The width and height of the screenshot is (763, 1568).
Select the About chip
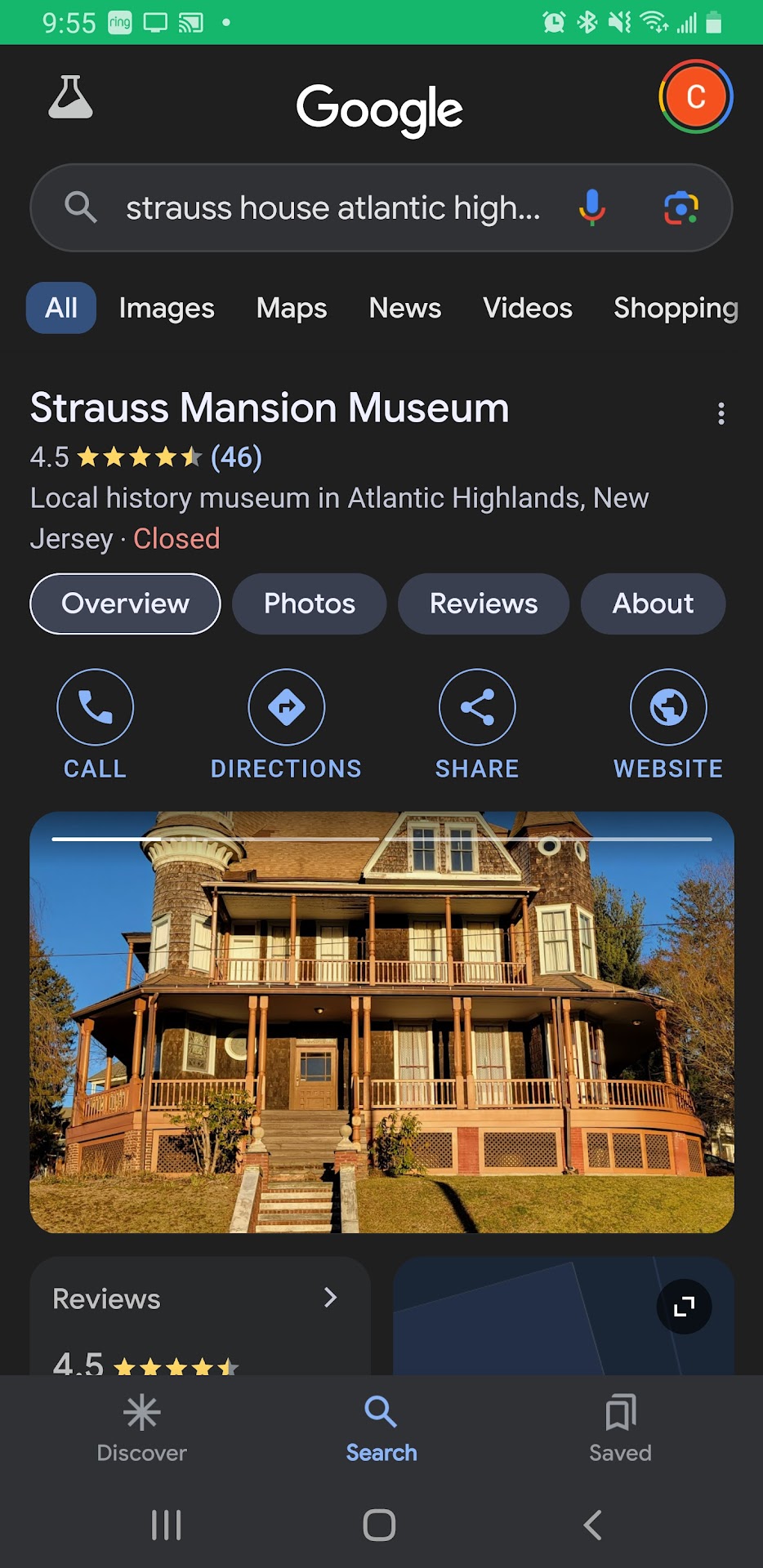point(653,604)
